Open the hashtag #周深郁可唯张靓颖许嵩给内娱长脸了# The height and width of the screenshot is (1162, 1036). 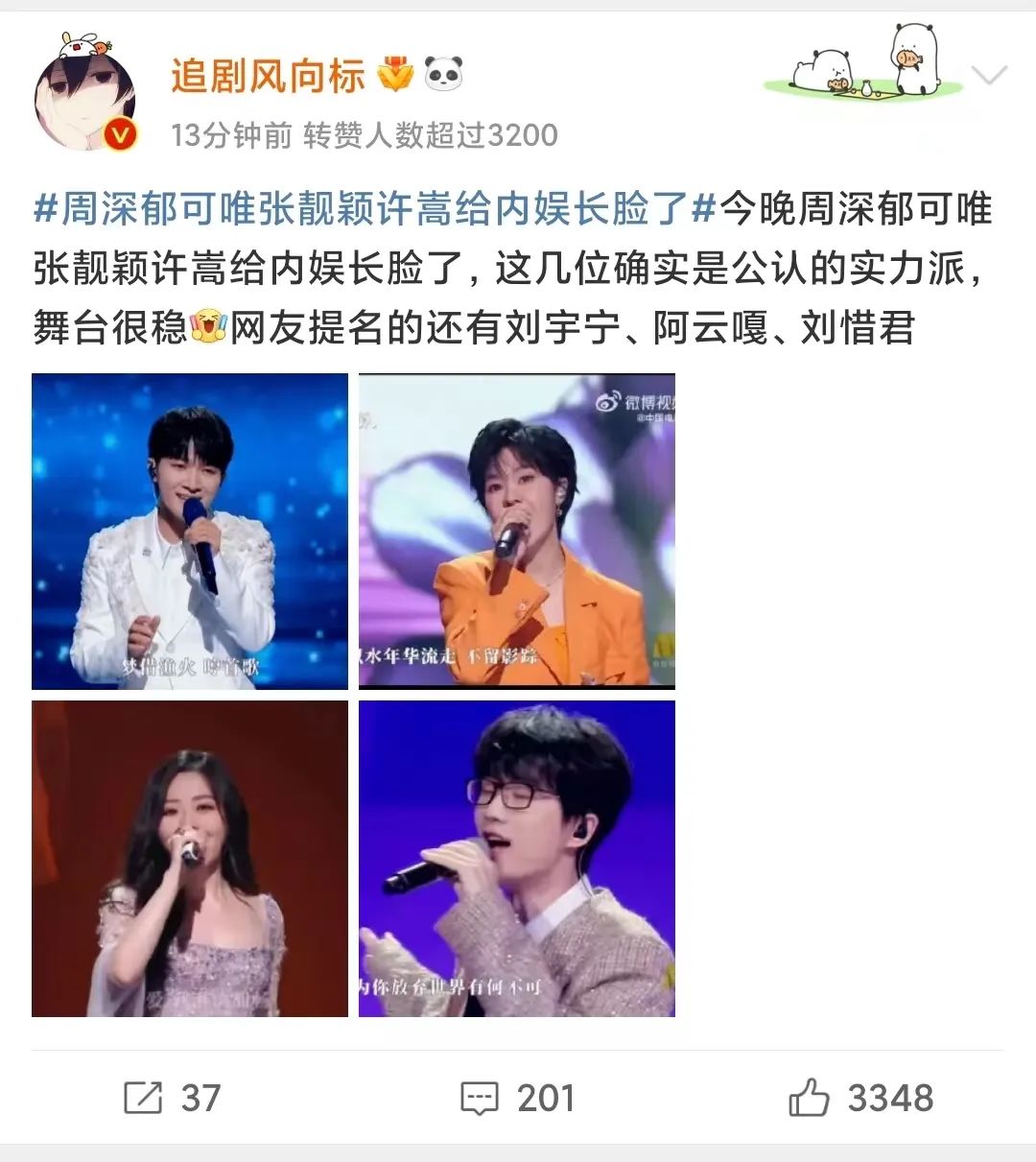coord(375,209)
